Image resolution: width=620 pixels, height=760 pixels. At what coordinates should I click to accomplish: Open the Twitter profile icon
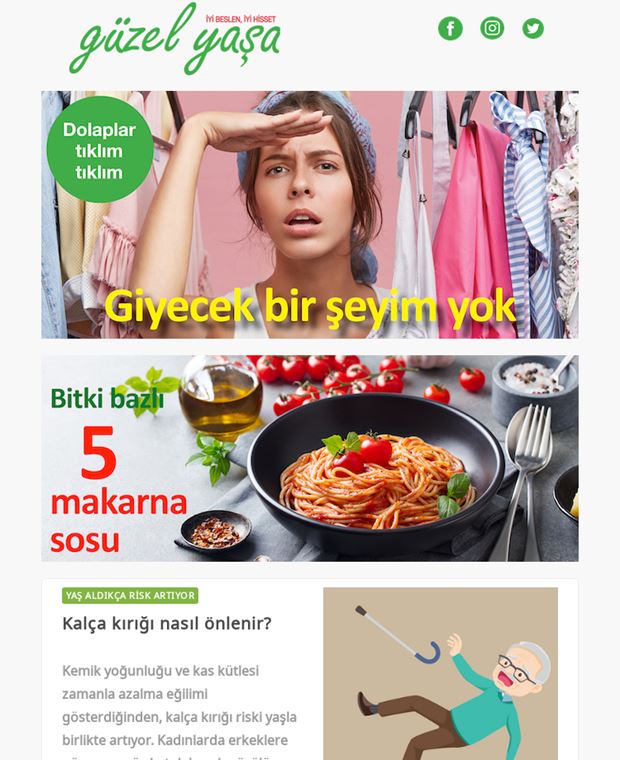click(x=533, y=28)
